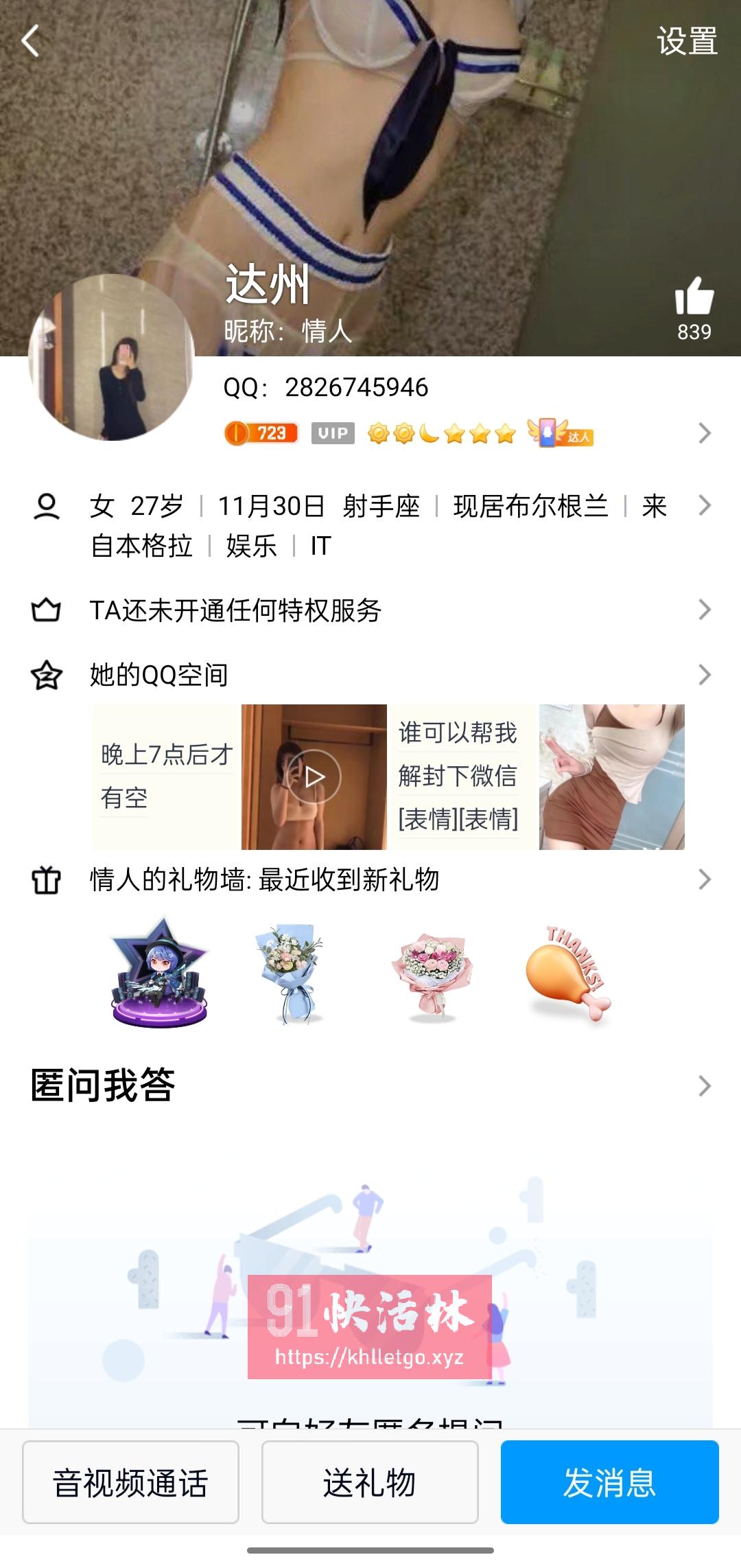Tap the thumbs-up like icon showing 839
This screenshot has height=1568, width=741.
694,295
